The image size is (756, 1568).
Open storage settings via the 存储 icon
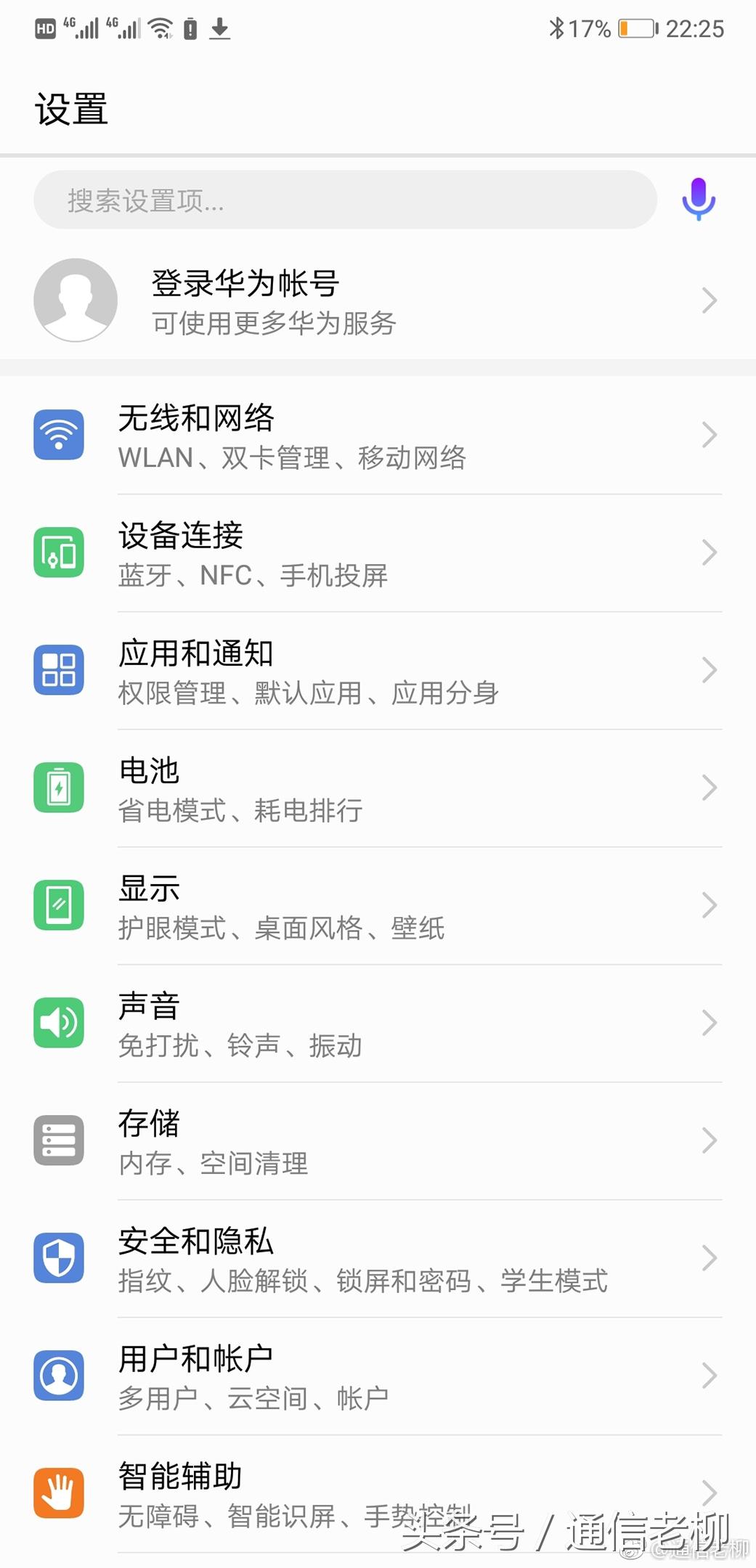[x=59, y=1140]
